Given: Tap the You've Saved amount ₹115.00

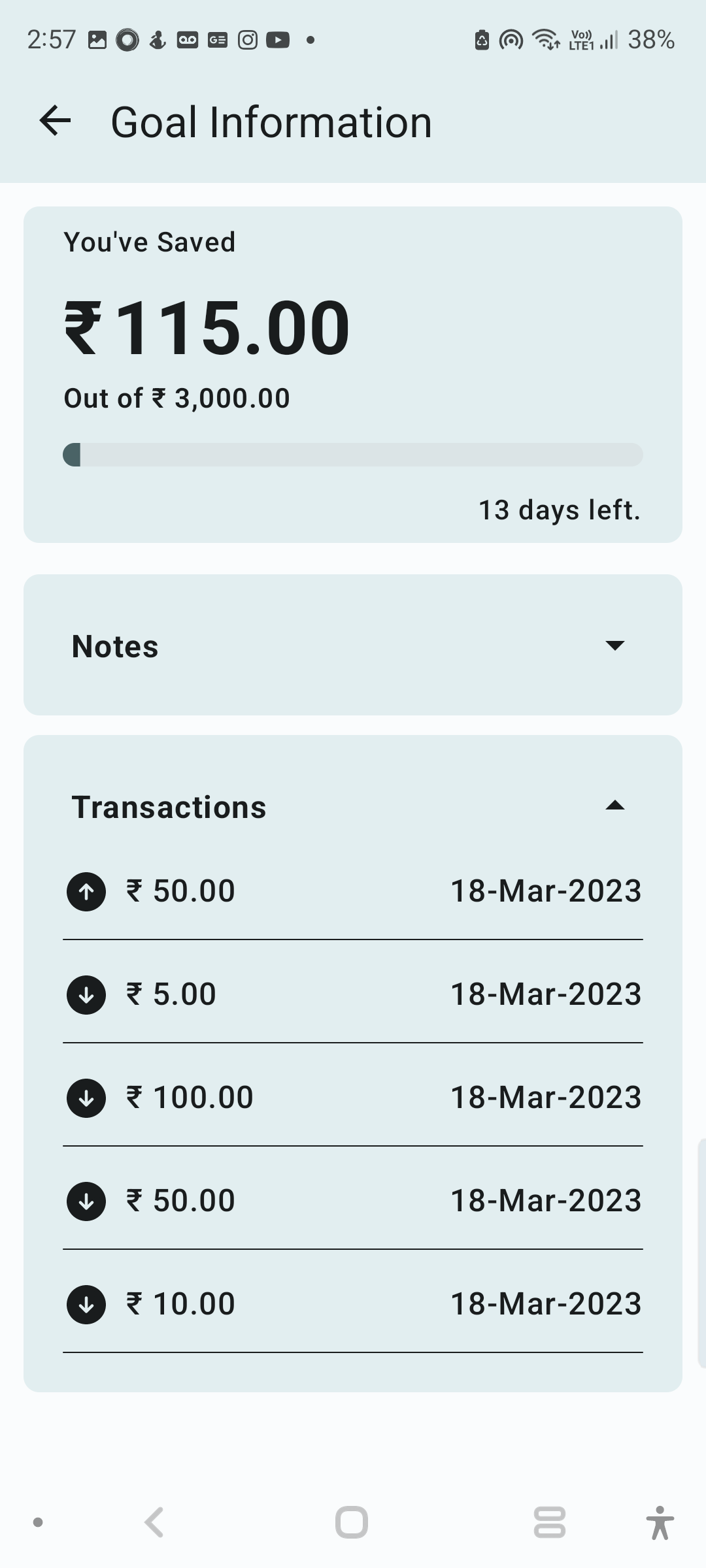Looking at the screenshot, I should [206, 325].
